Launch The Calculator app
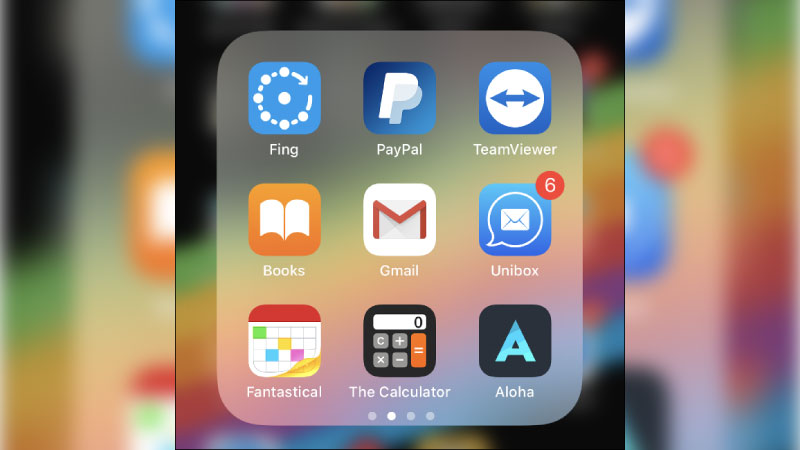Viewport: 800px width, 450px height. coord(399,340)
